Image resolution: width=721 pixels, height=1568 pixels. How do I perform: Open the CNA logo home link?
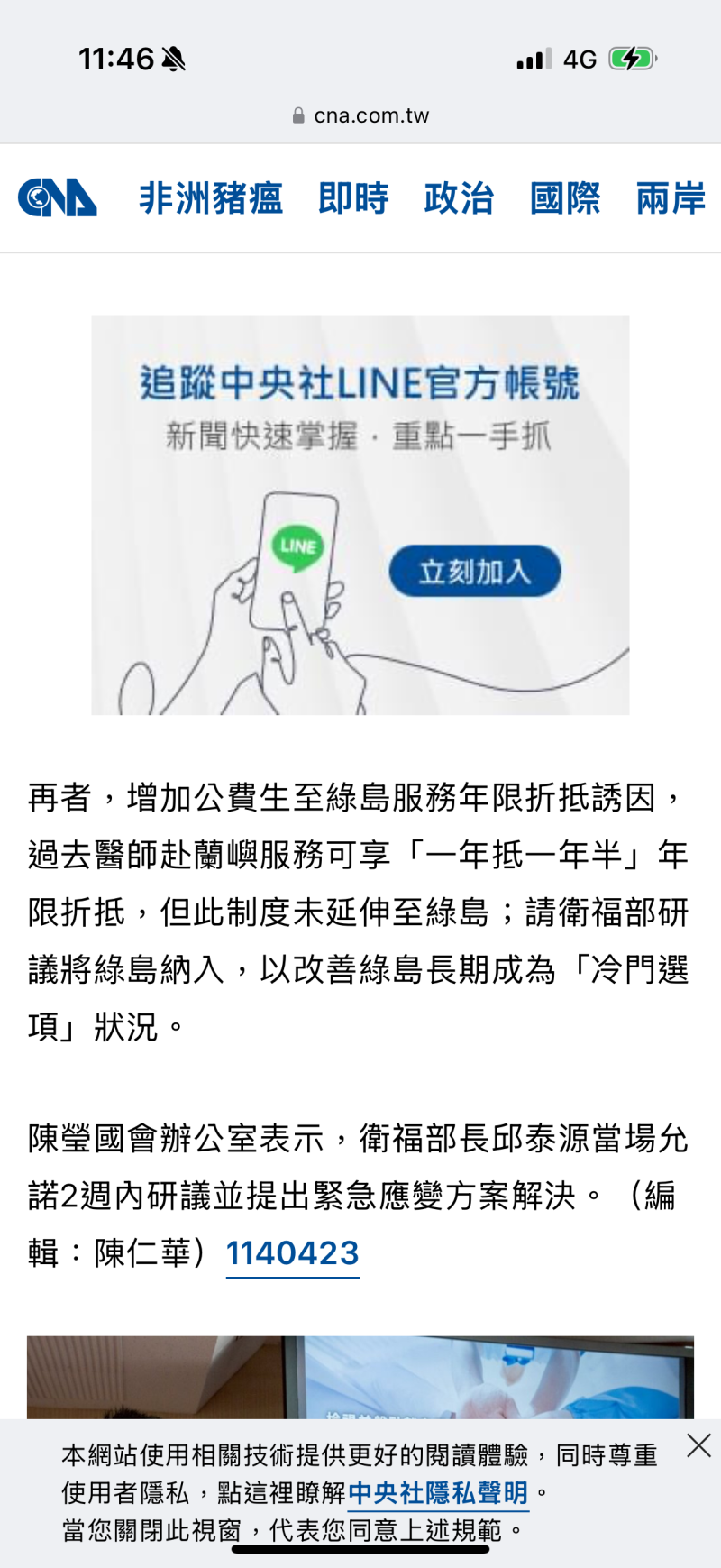[58, 198]
